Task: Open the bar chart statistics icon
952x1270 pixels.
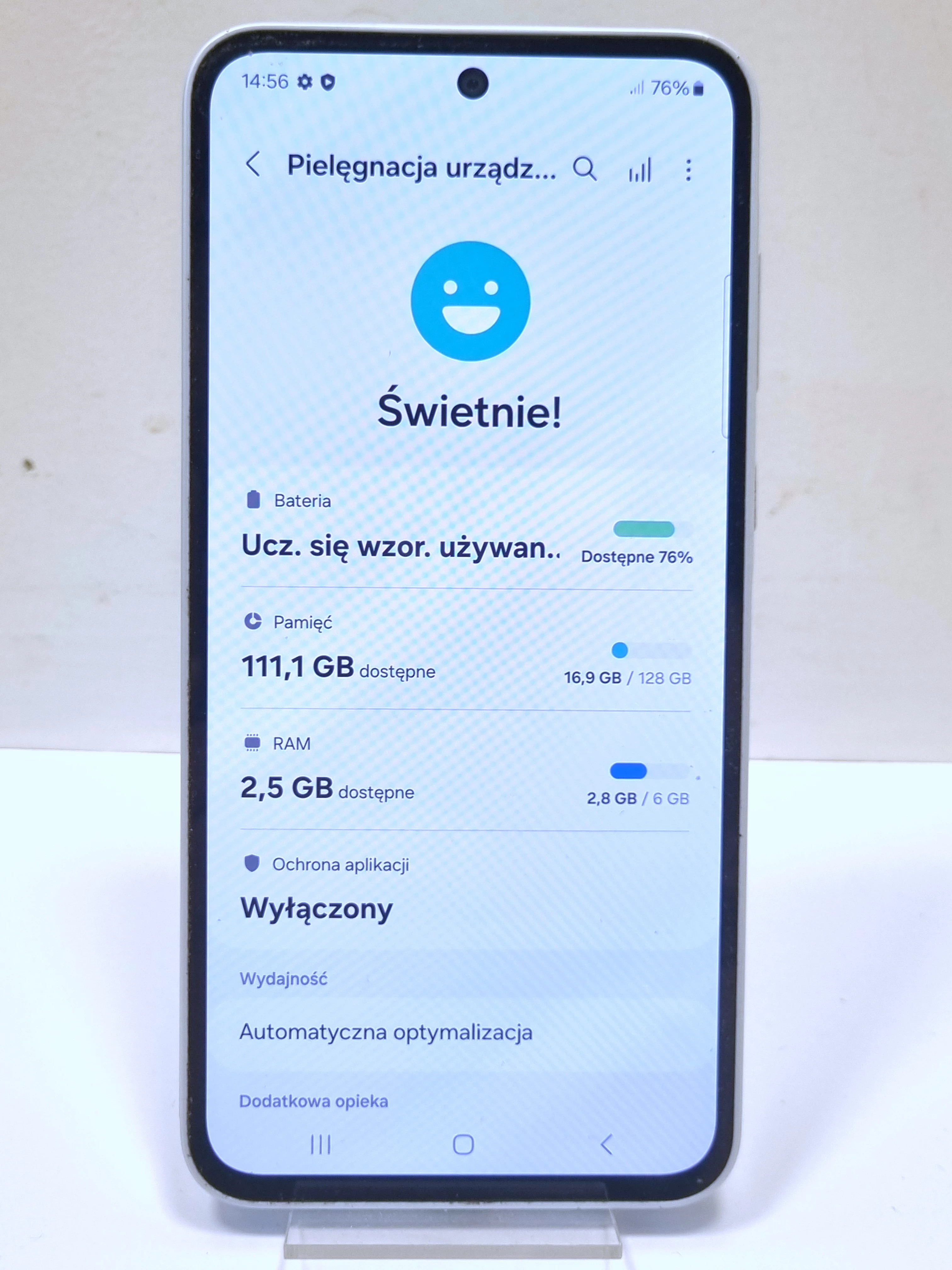Action: coord(640,170)
